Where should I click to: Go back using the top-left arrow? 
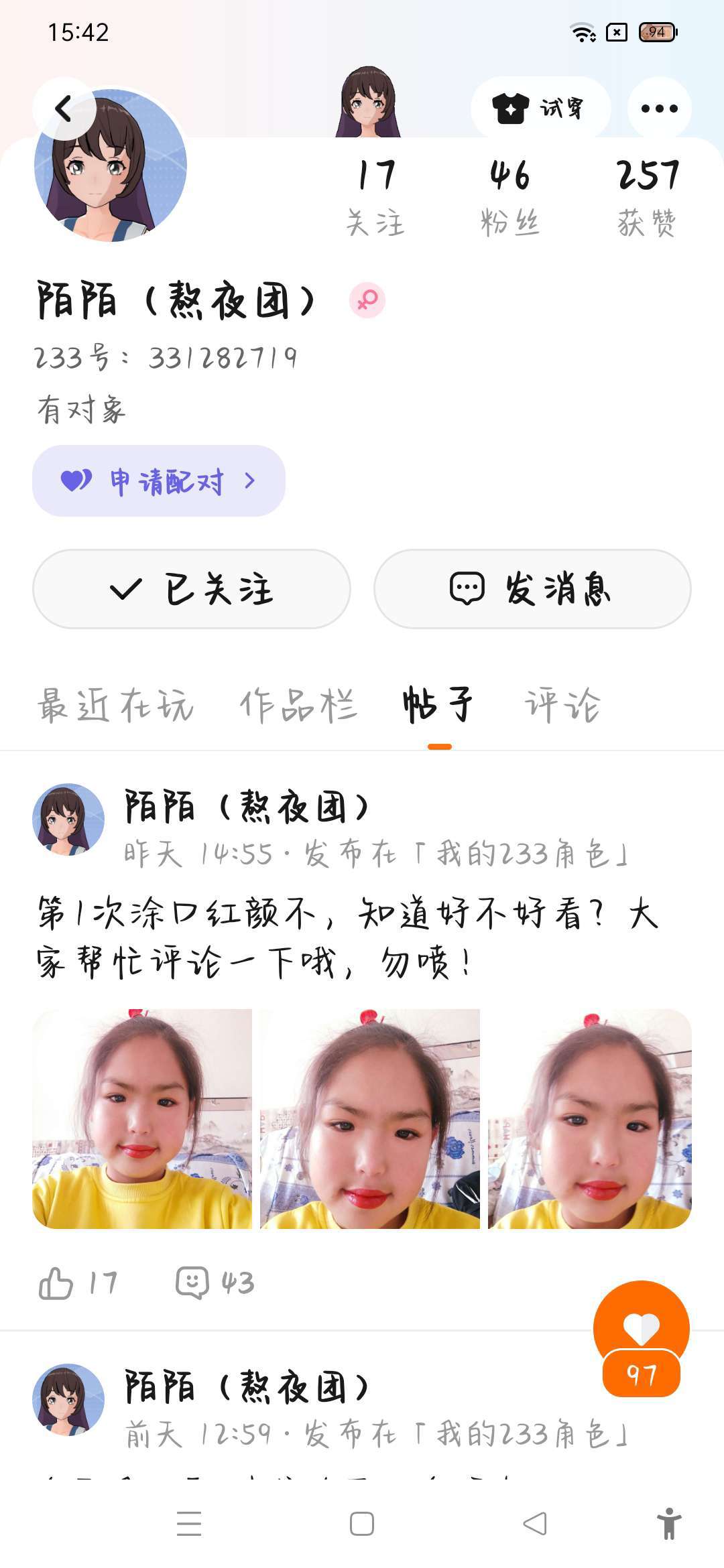tap(64, 109)
